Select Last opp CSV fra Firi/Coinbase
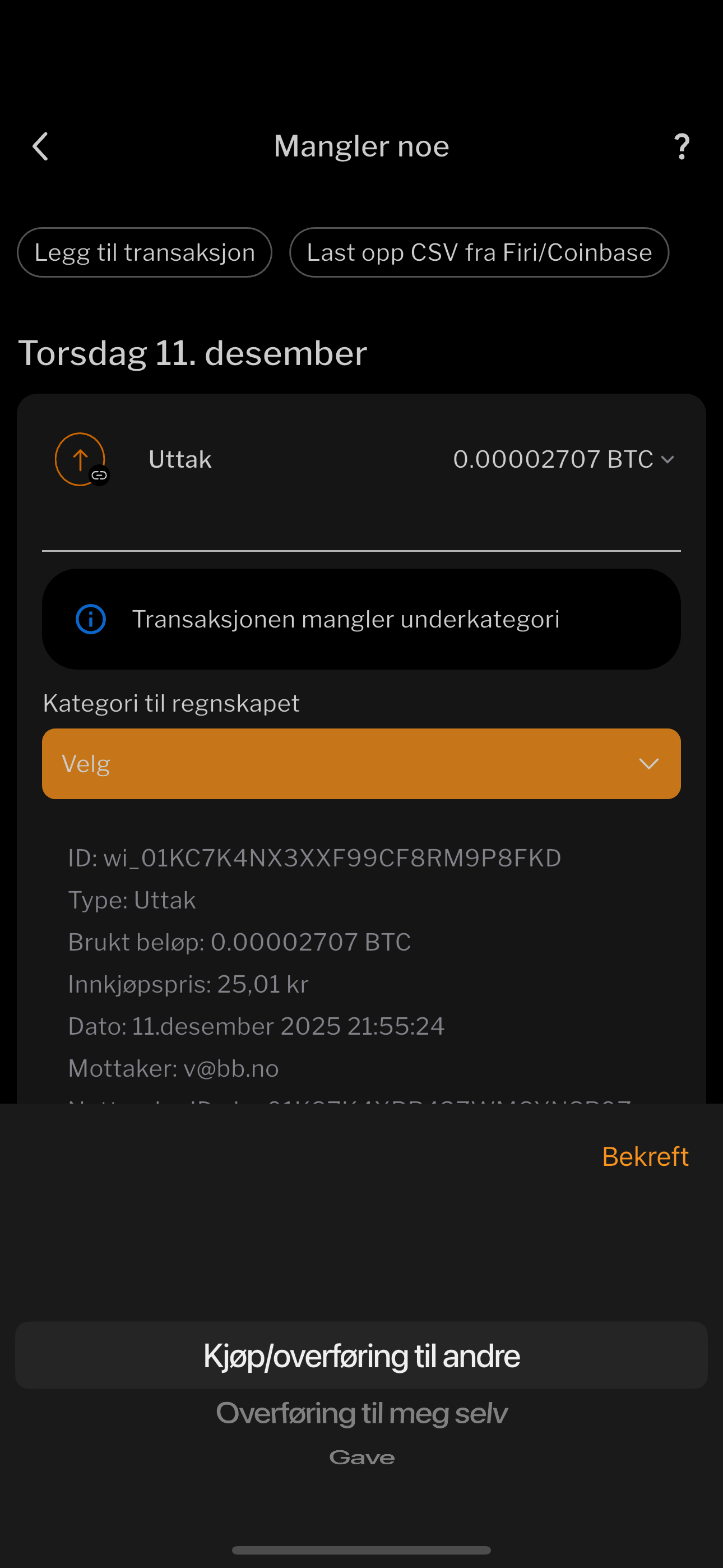 (x=479, y=252)
